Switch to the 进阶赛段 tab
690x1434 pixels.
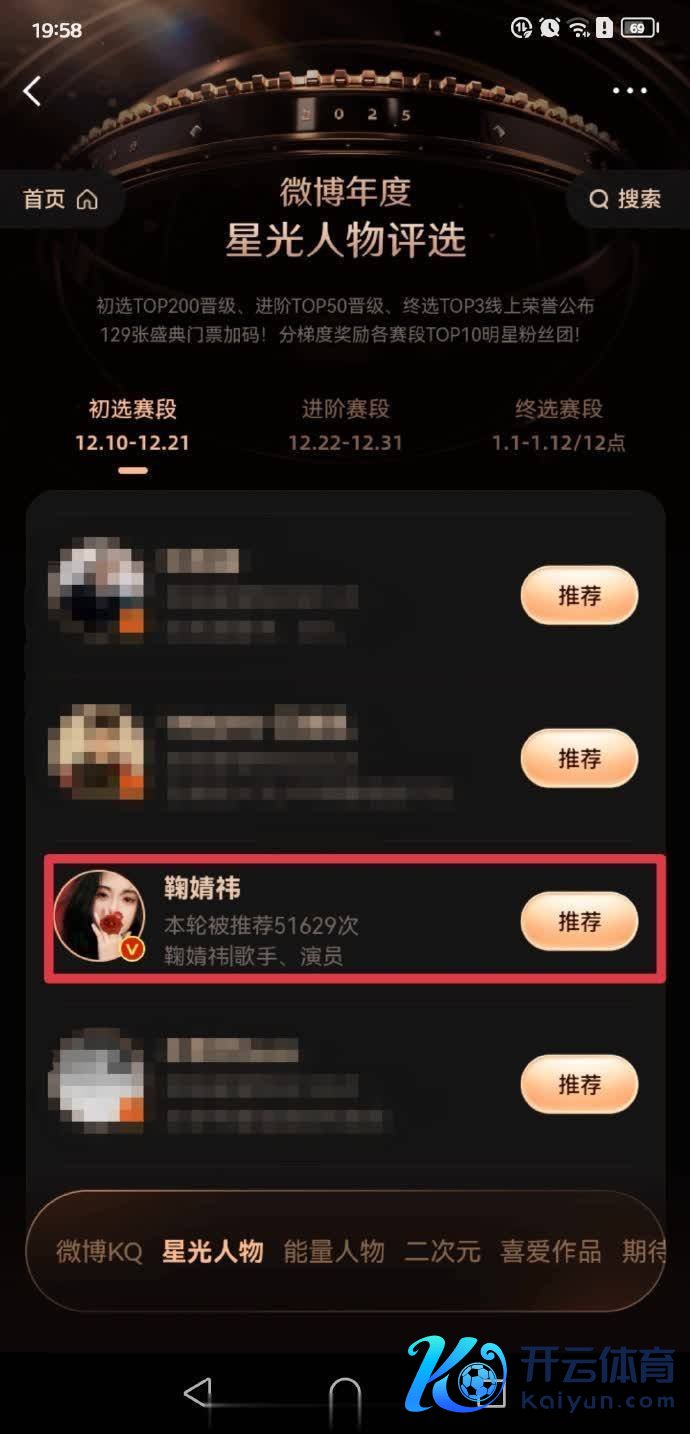click(x=345, y=425)
